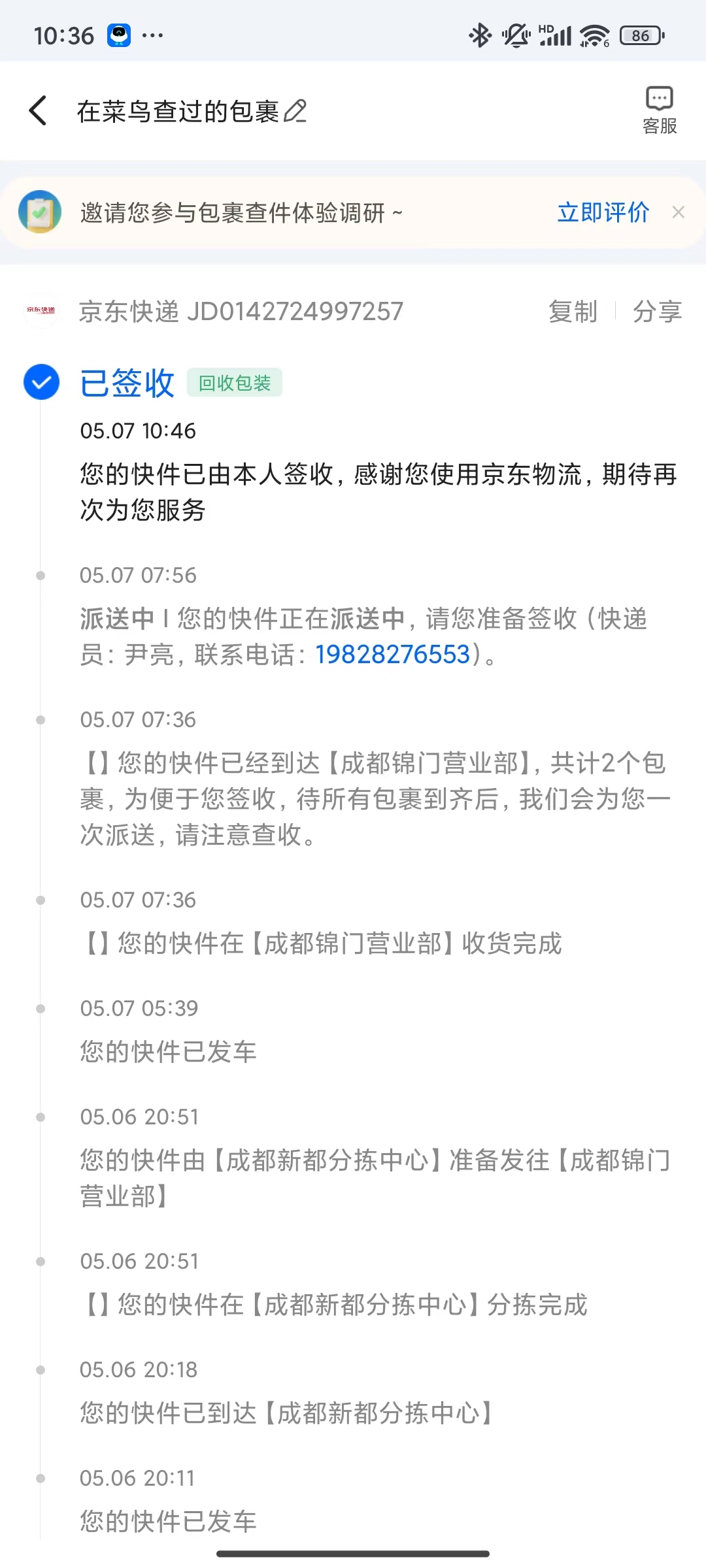
Task: Open 客服 customer service
Action: pyautogui.click(x=660, y=110)
